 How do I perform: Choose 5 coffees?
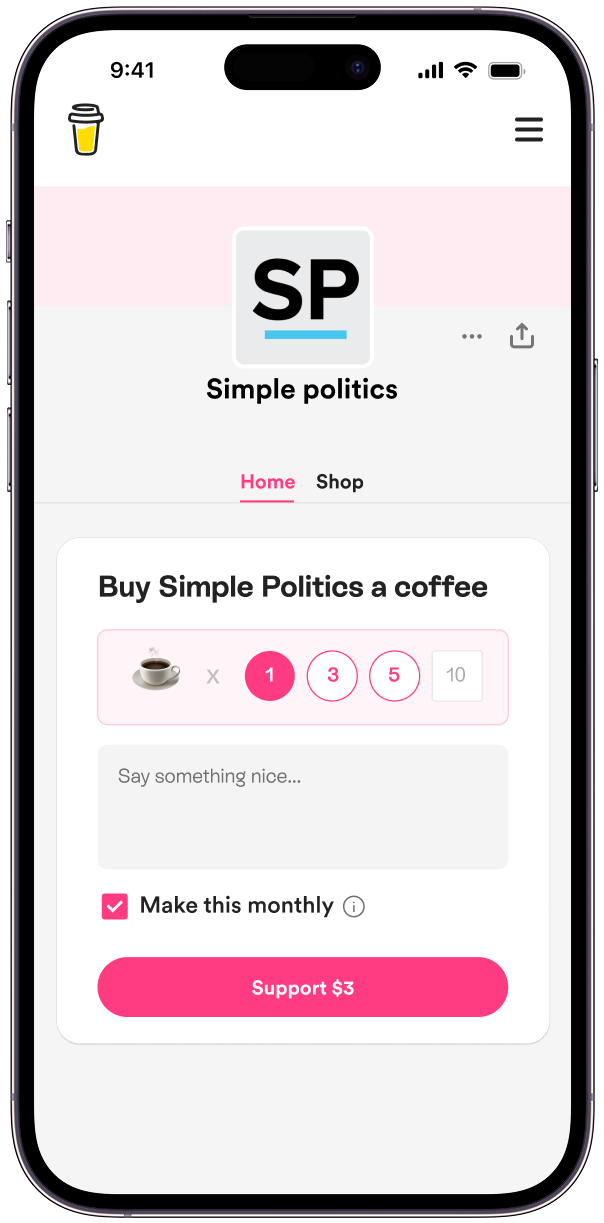pyautogui.click(x=394, y=676)
